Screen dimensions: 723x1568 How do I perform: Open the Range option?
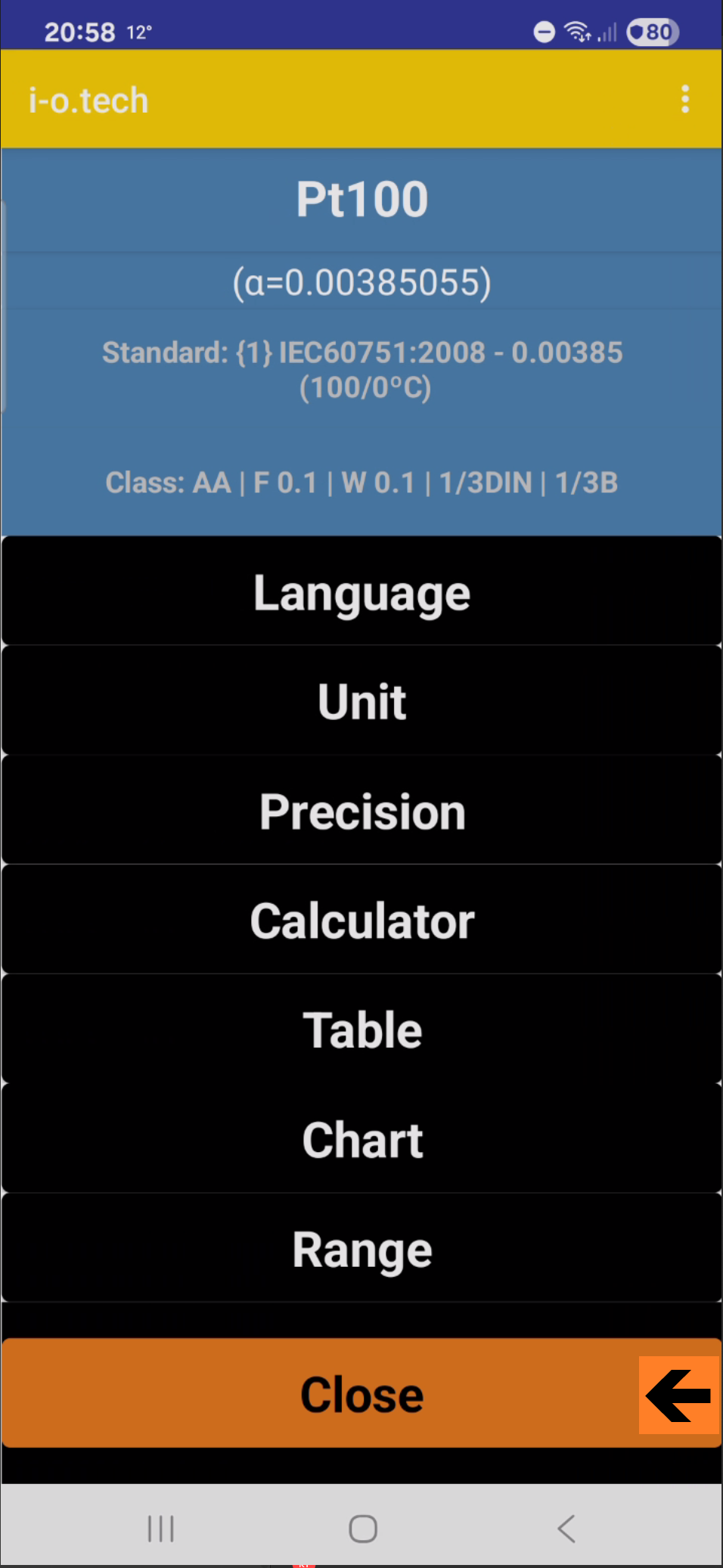tap(361, 1249)
